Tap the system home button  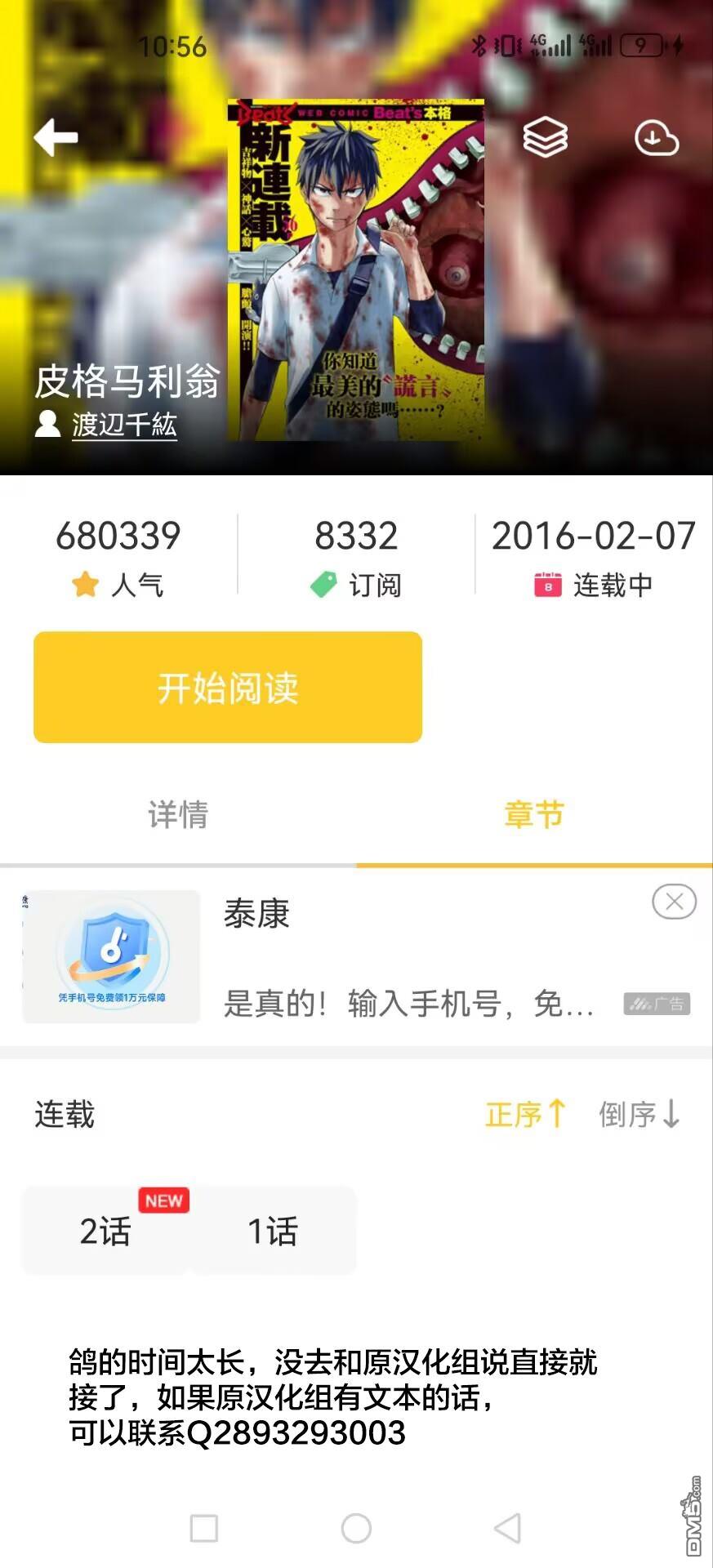tap(356, 1528)
